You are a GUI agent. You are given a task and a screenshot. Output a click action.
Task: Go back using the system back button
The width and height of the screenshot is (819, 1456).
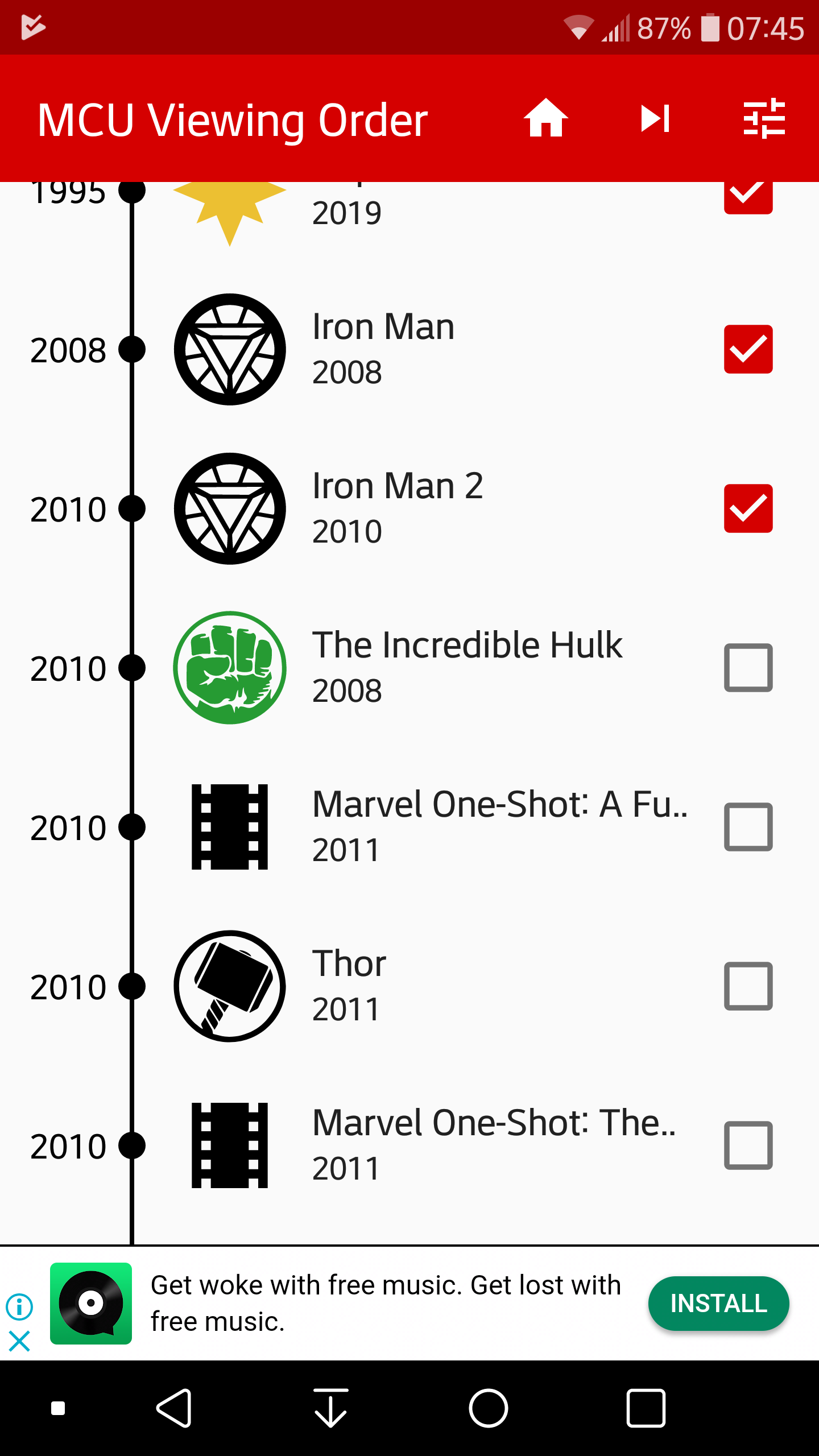(174, 1408)
